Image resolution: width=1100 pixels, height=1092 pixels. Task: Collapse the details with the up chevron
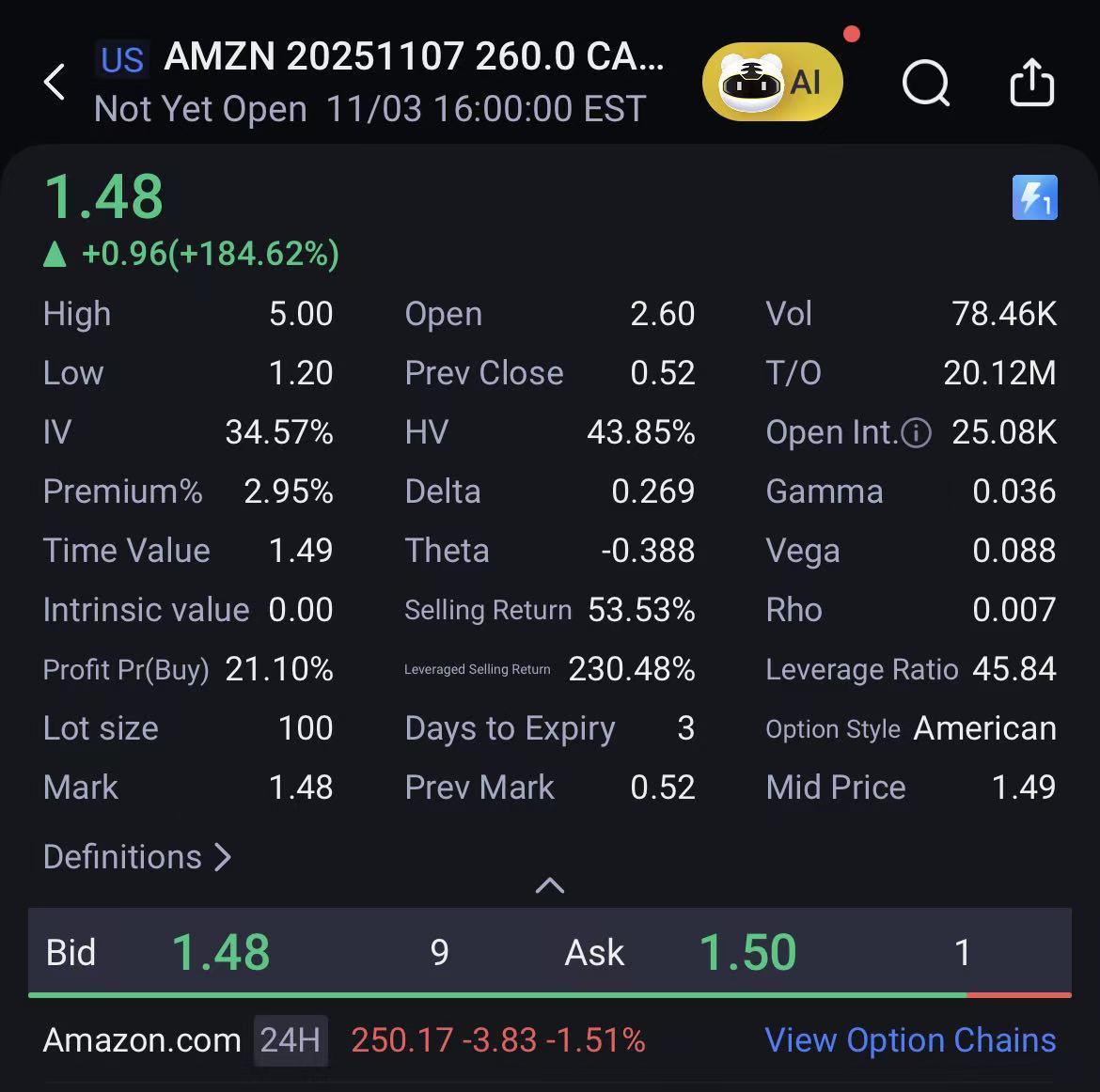coord(549,886)
